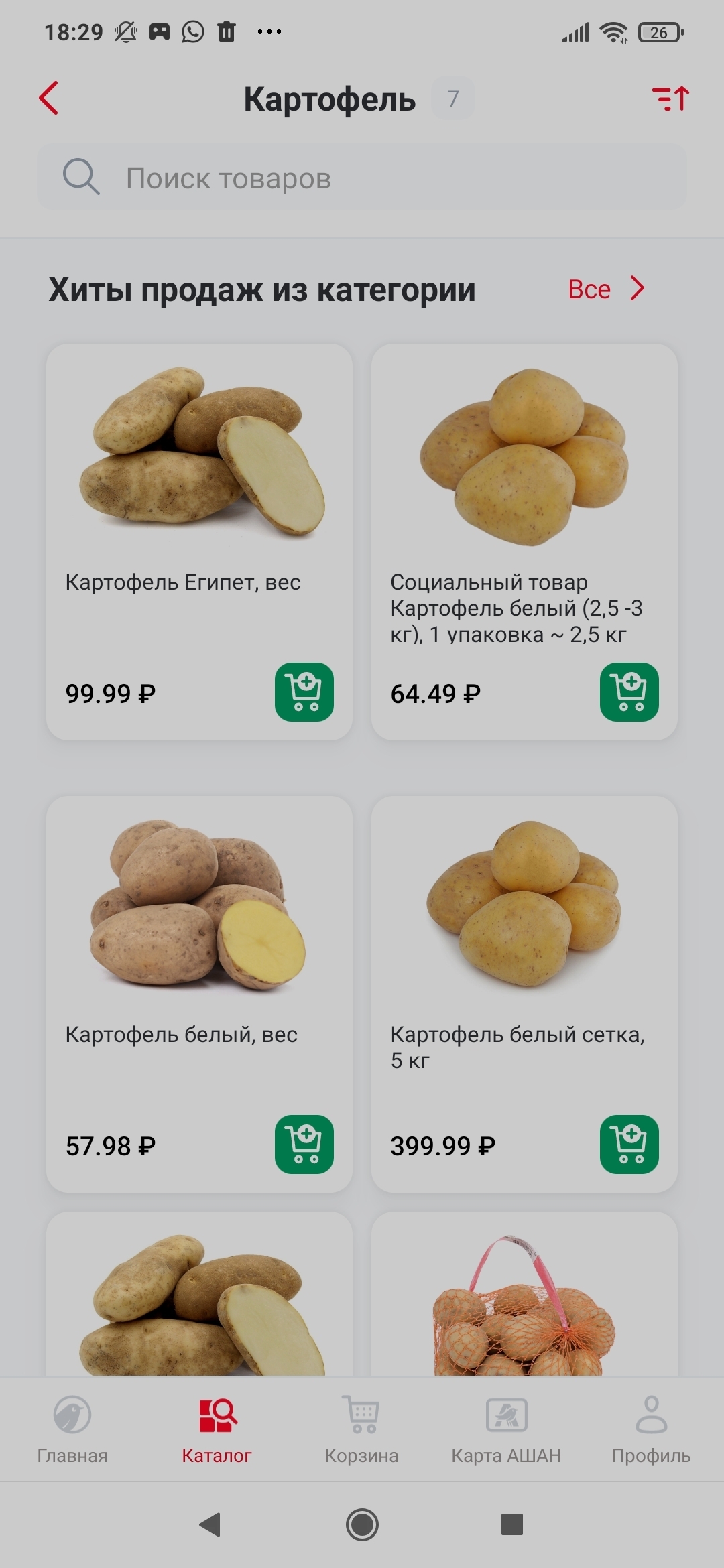The height and width of the screenshot is (1568, 724).
Task: Add the 399.99 ₽ potato net to cart
Action: pyautogui.click(x=629, y=1145)
